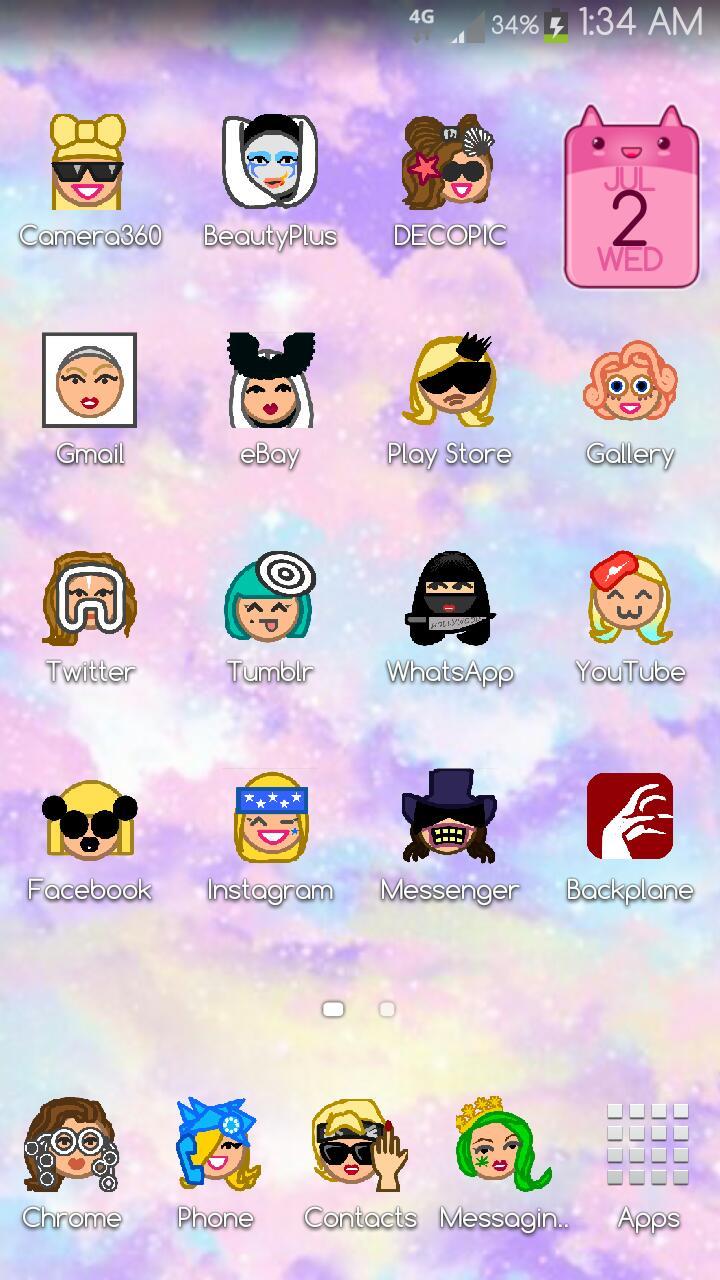Open Play Store

[x=449, y=381]
